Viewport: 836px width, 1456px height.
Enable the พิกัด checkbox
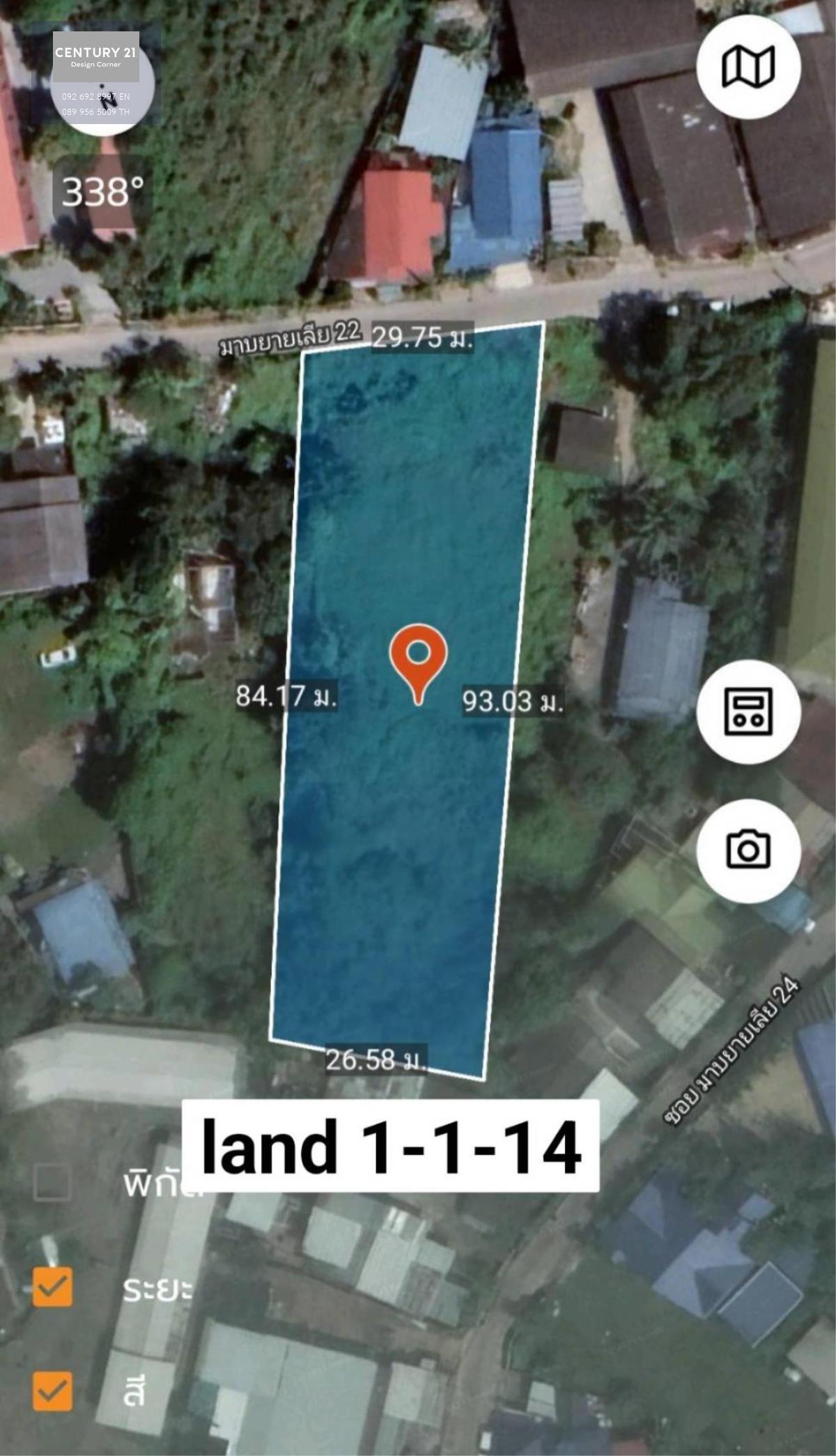pyautogui.click(x=52, y=1182)
